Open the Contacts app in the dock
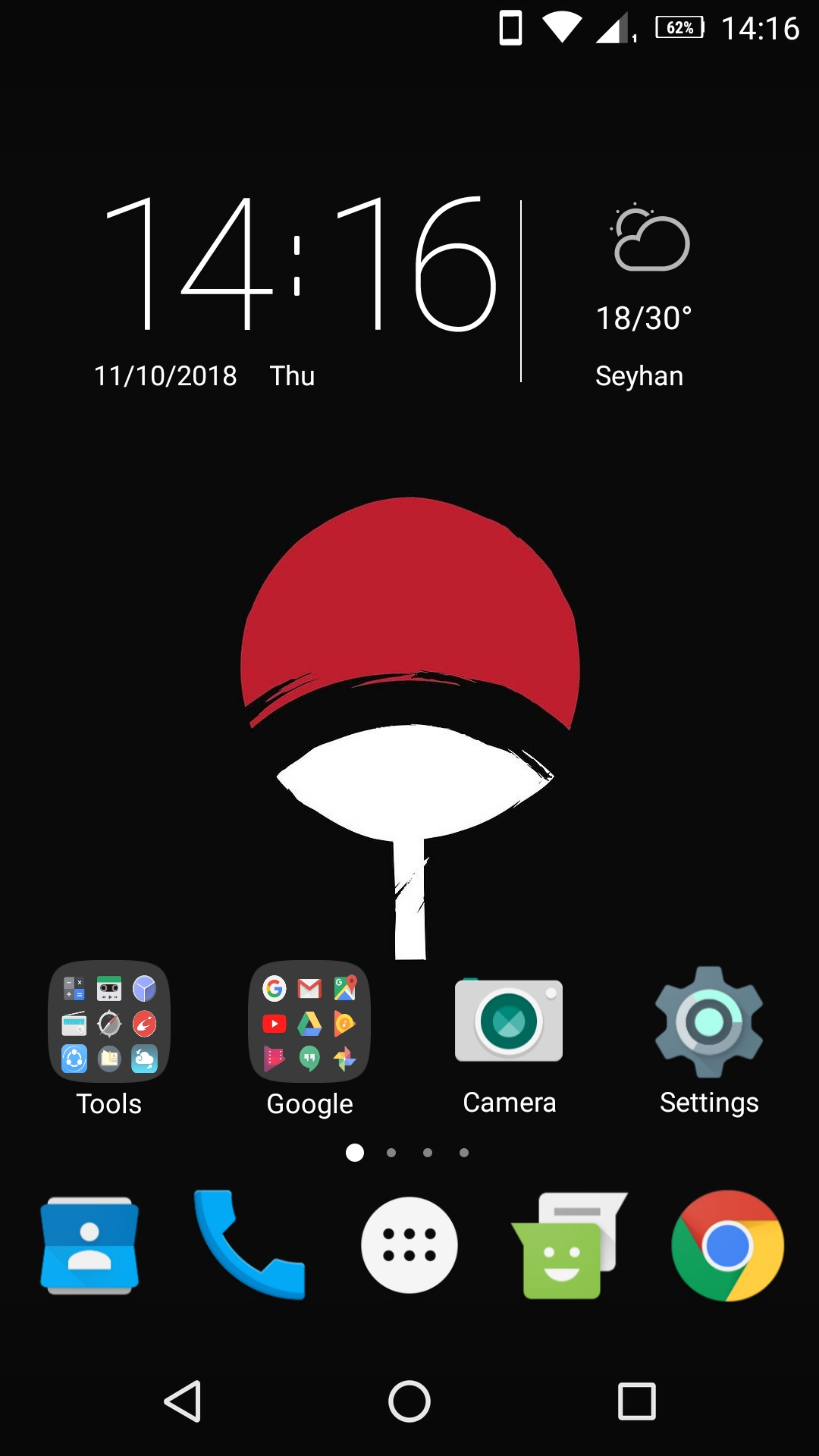The image size is (819, 1456). point(89,1245)
